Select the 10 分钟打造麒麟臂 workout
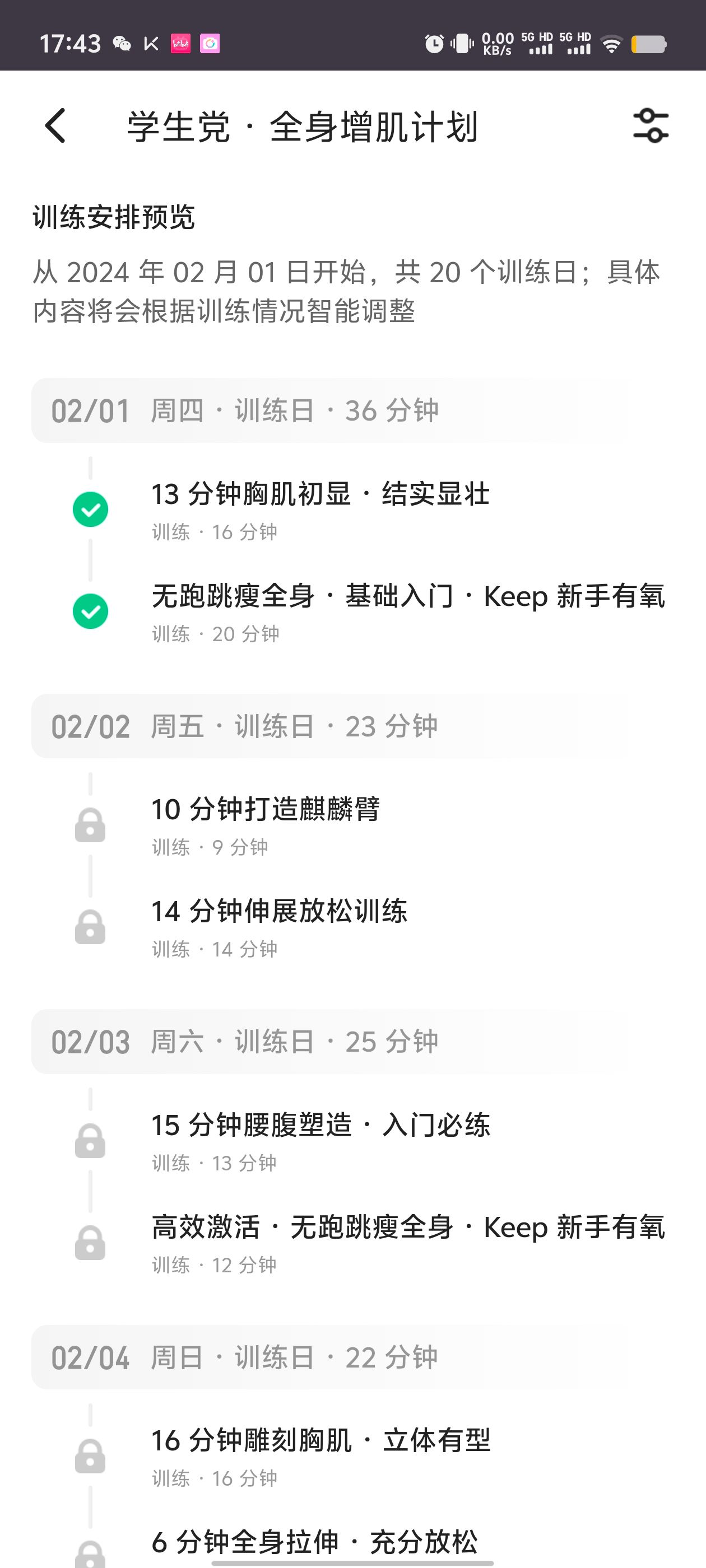 click(x=265, y=810)
